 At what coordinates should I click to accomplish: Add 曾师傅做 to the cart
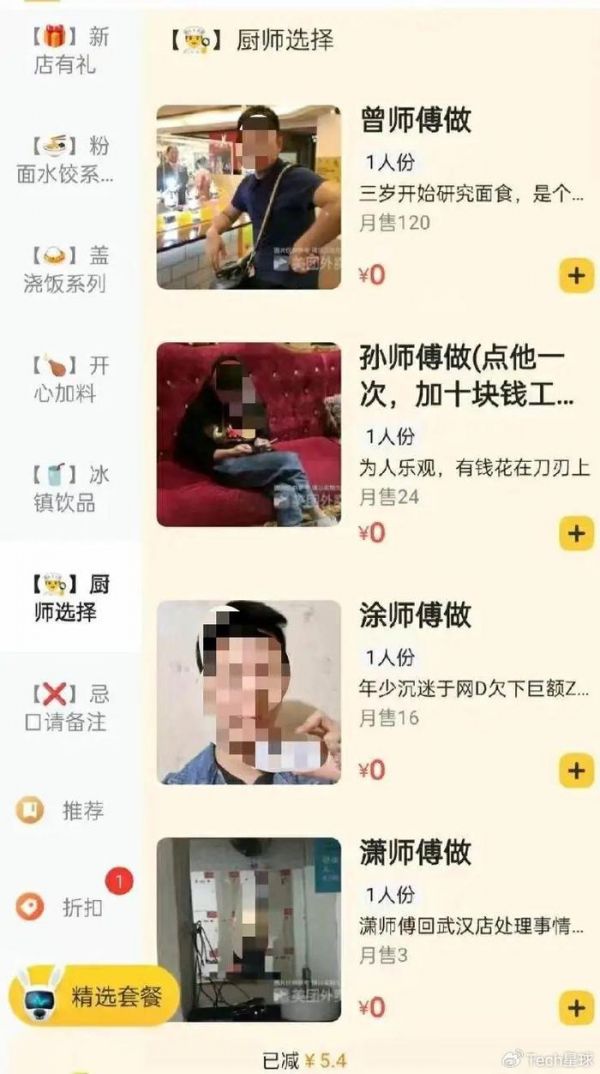[x=576, y=274]
